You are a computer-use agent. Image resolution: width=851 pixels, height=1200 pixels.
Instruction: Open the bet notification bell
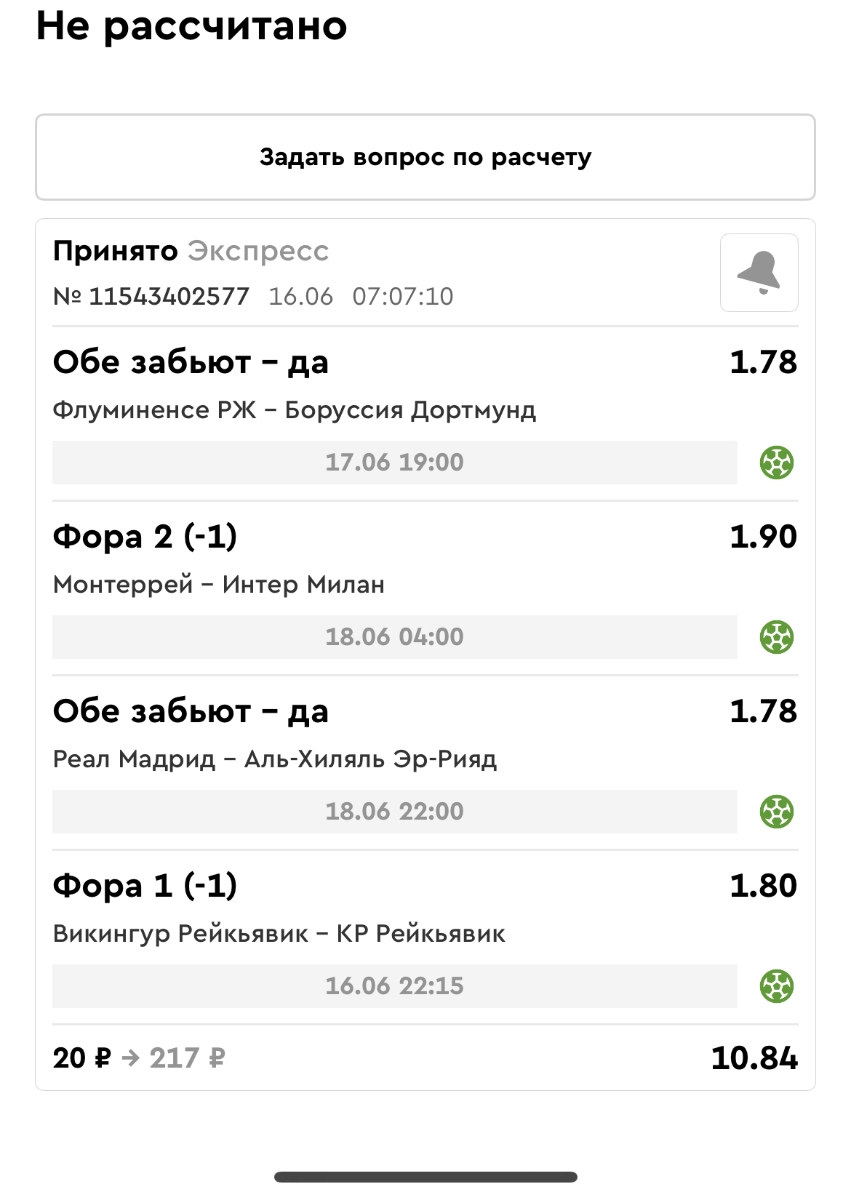[x=759, y=272]
